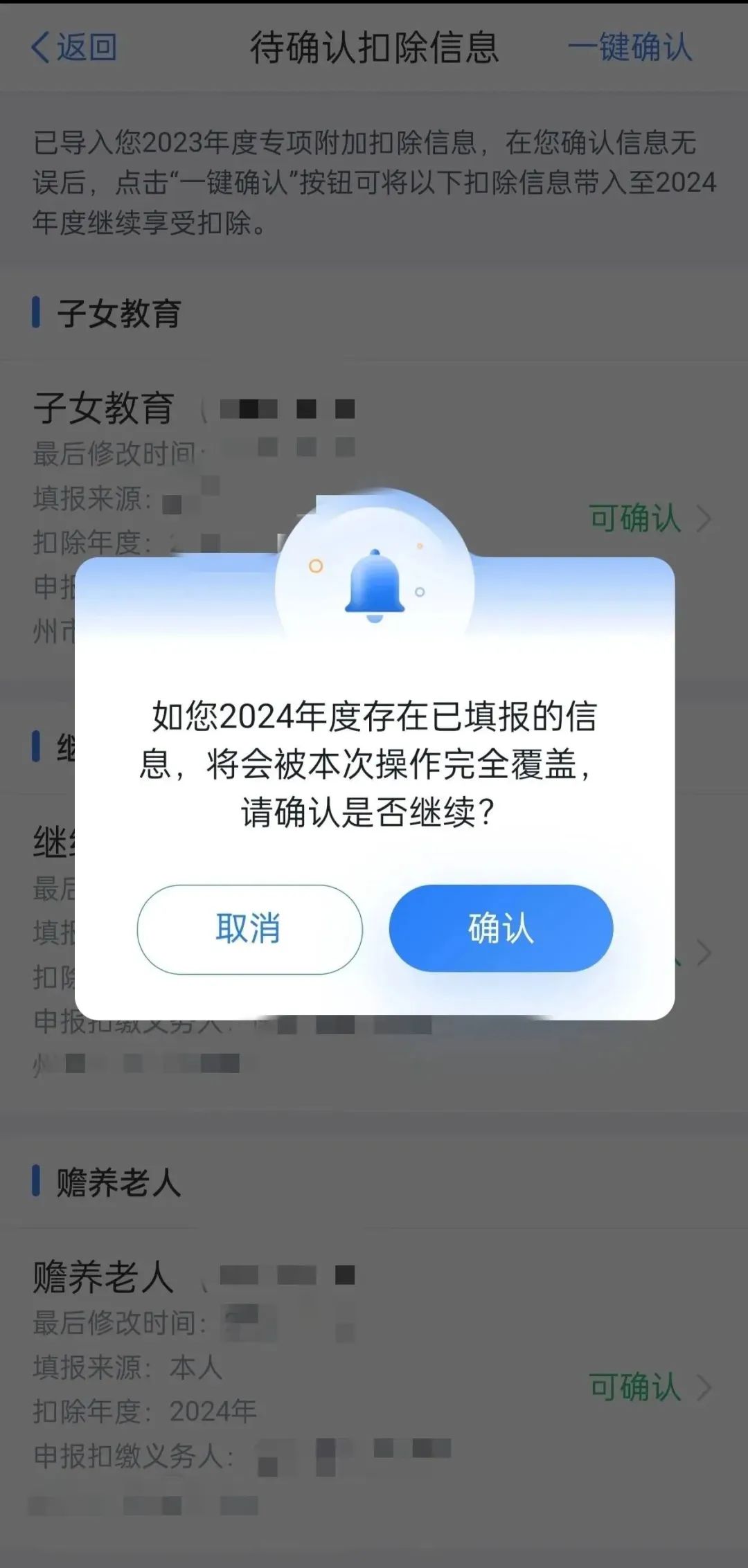The width and height of the screenshot is (748, 1568).
Task: Open the 赡养老人 可确认 entry
Action: tap(648, 1387)
